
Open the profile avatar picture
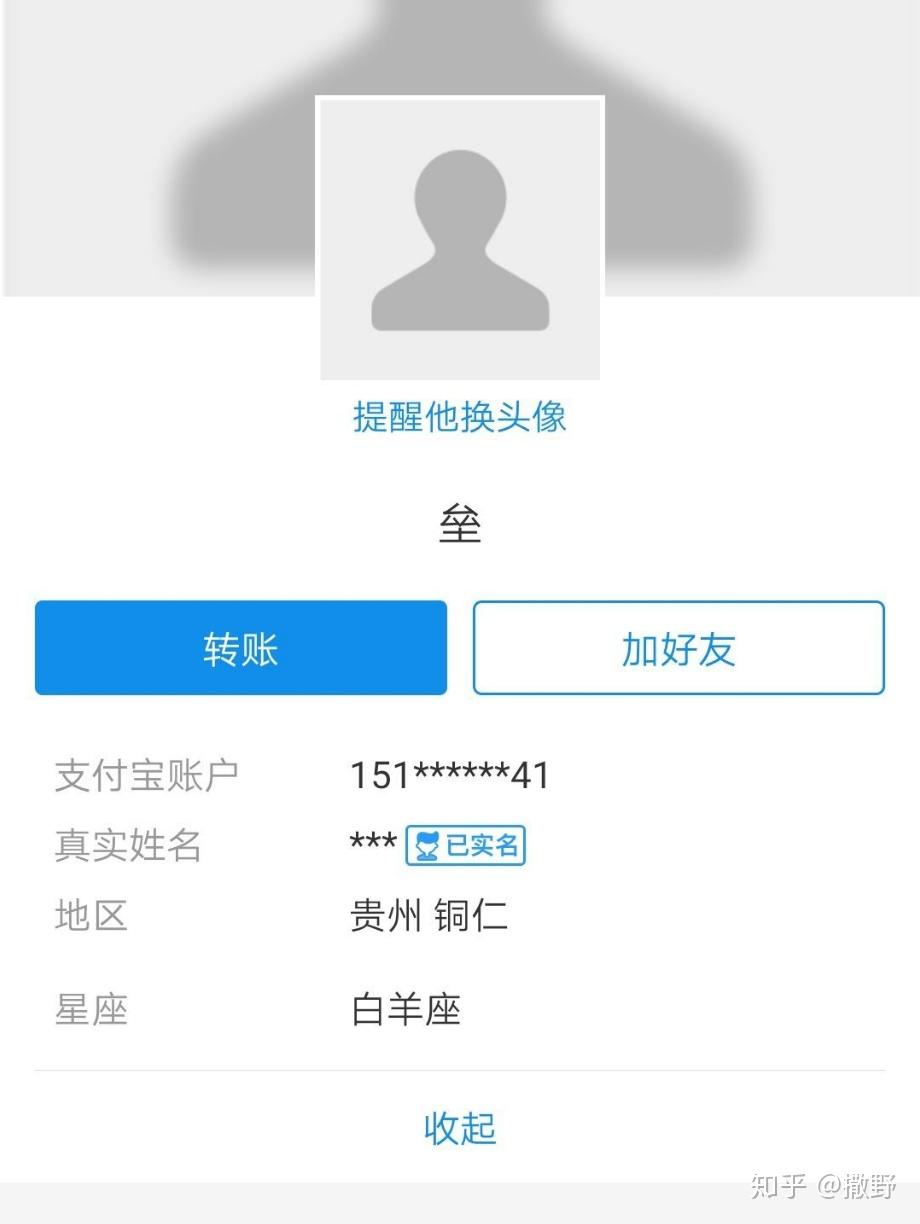point(460,238)
